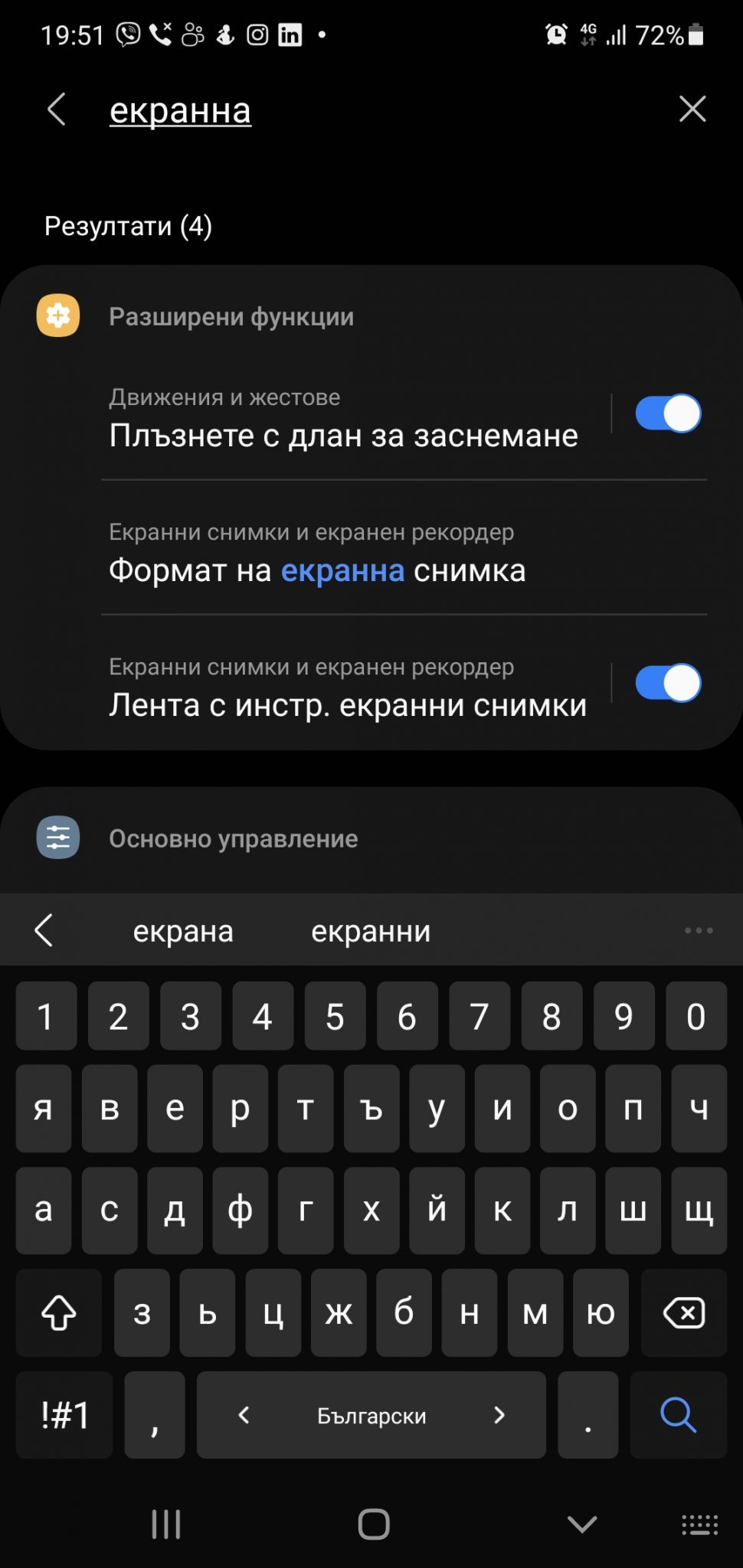
Task: Clear the search text with X
Action: (692, 109)
